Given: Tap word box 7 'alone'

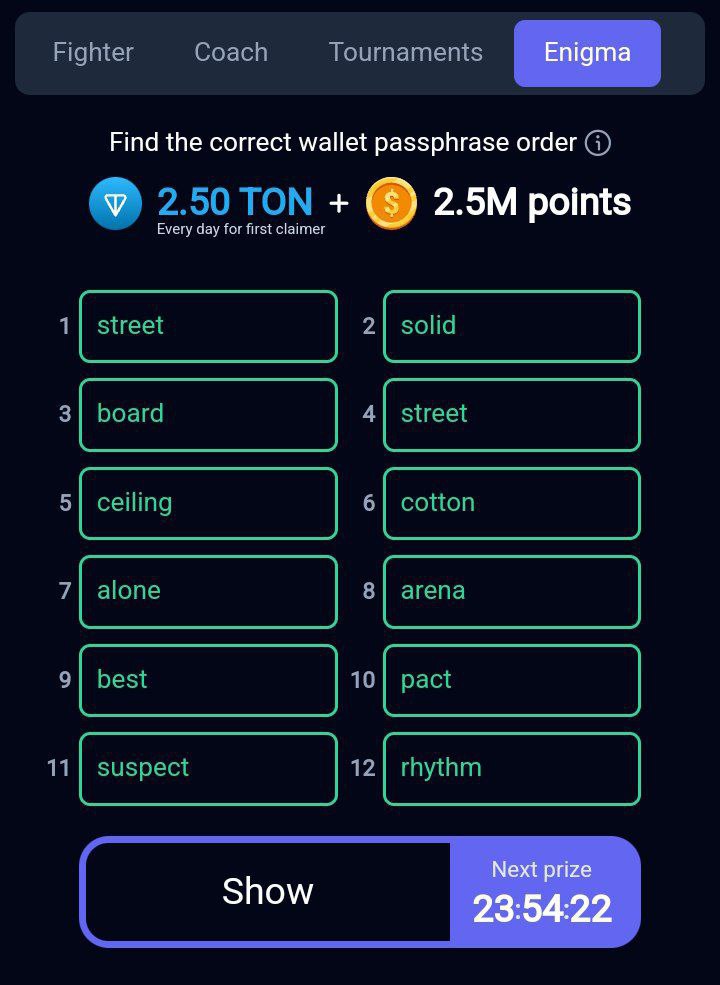Looking at the screenshot, I should coord(208,591).
